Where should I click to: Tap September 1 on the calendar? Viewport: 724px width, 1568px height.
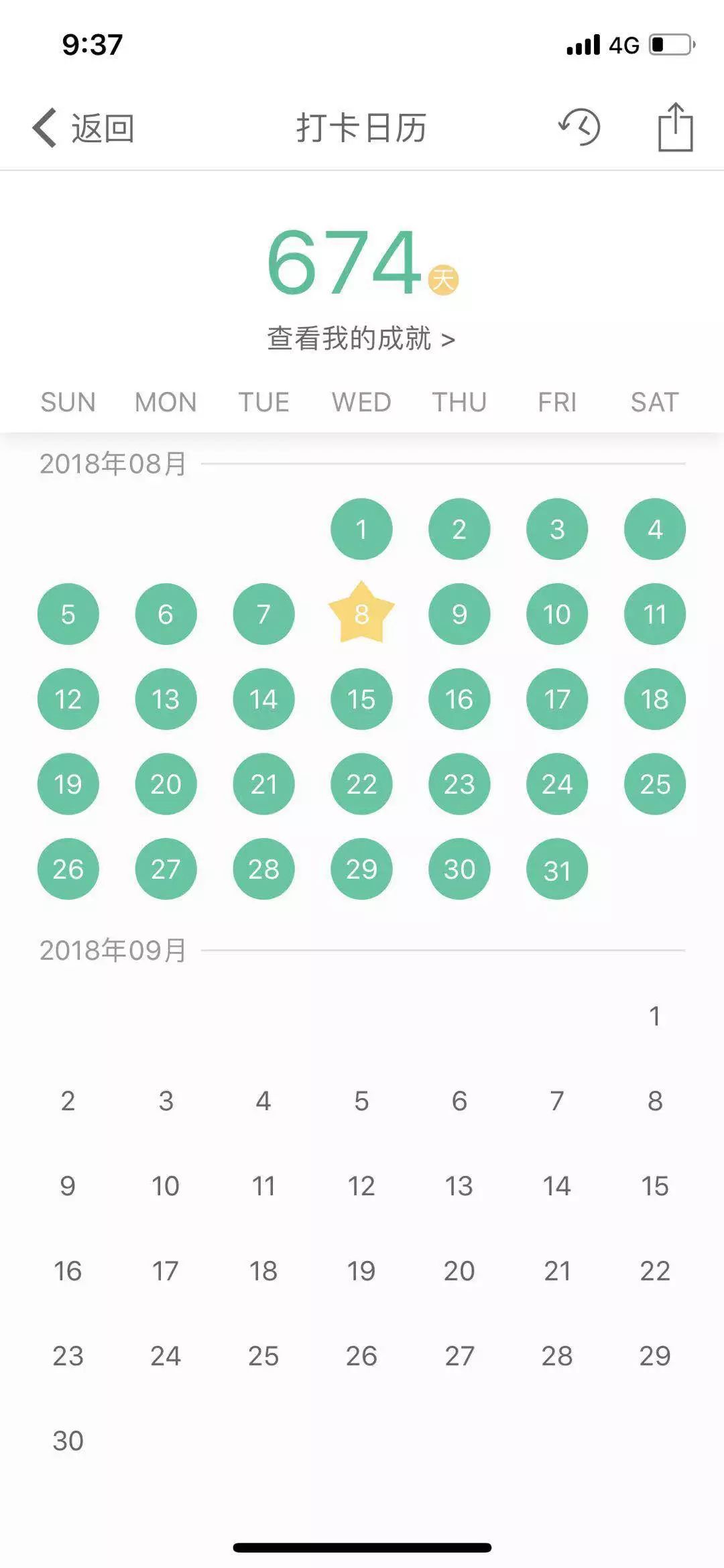point(655,1016)
